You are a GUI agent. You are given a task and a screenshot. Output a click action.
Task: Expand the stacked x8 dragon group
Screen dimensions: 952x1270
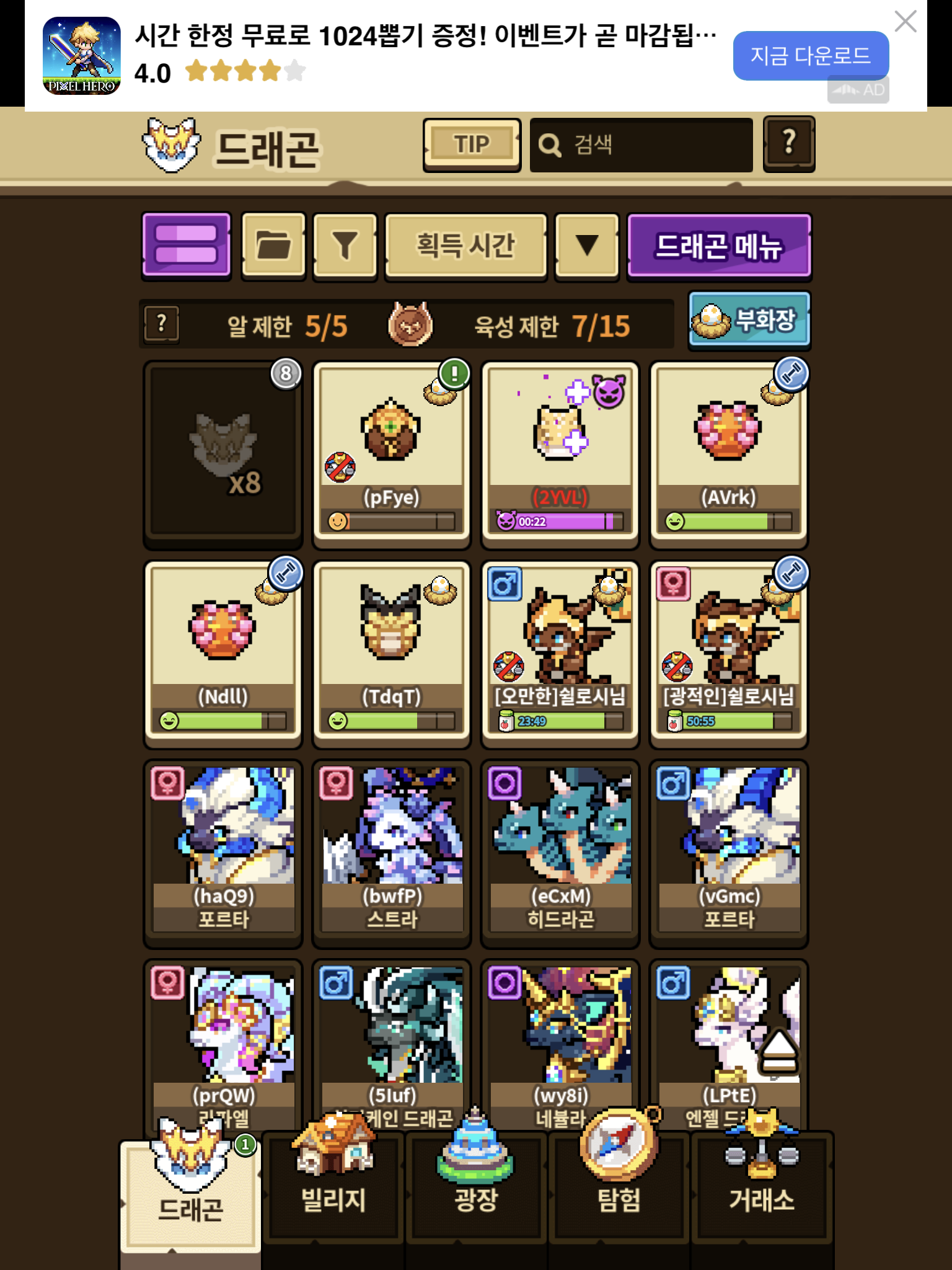point(223,453)
